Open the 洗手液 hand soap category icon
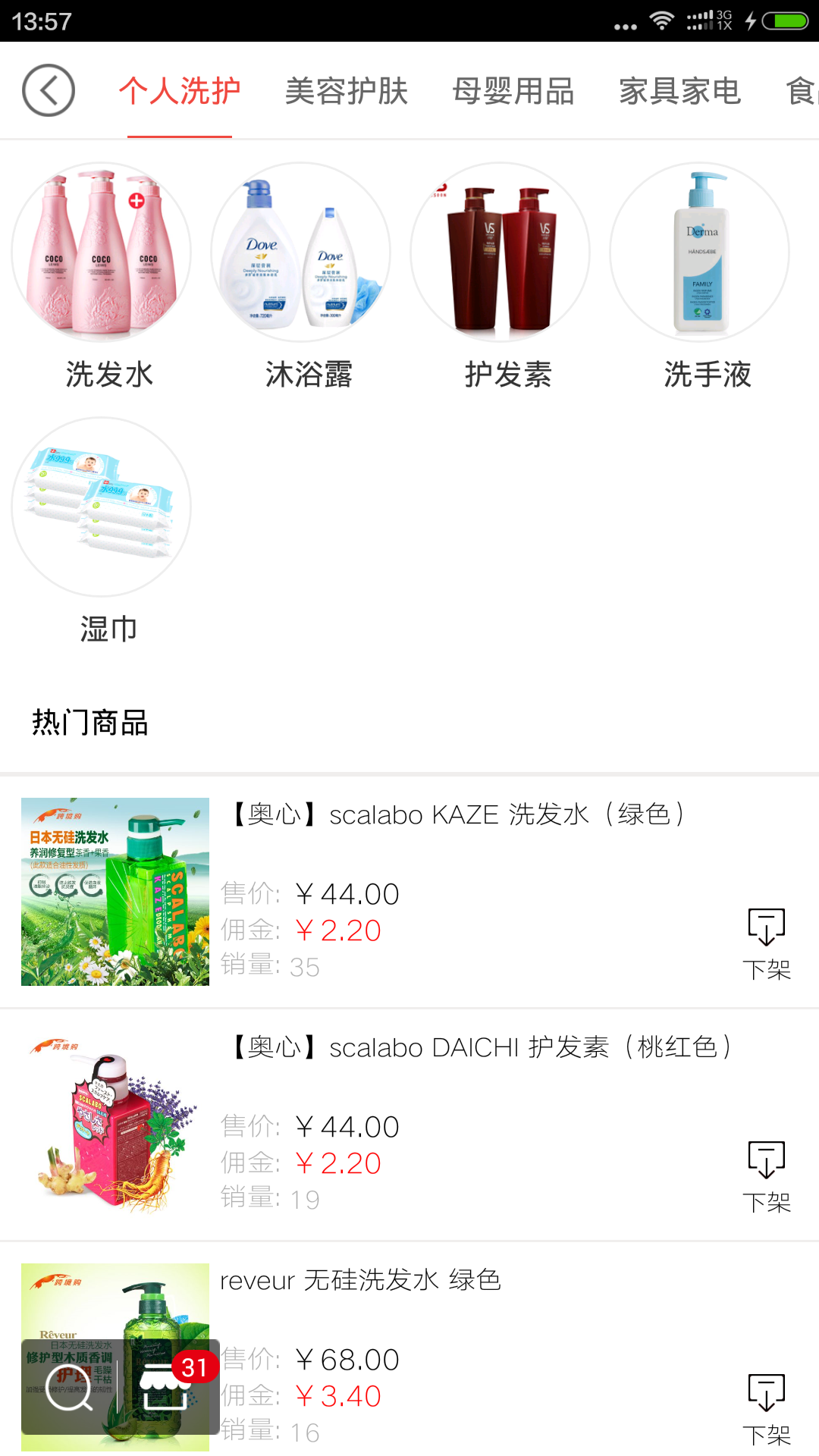819x1456 pixels. pyautogui.click(x=705, y=250)
